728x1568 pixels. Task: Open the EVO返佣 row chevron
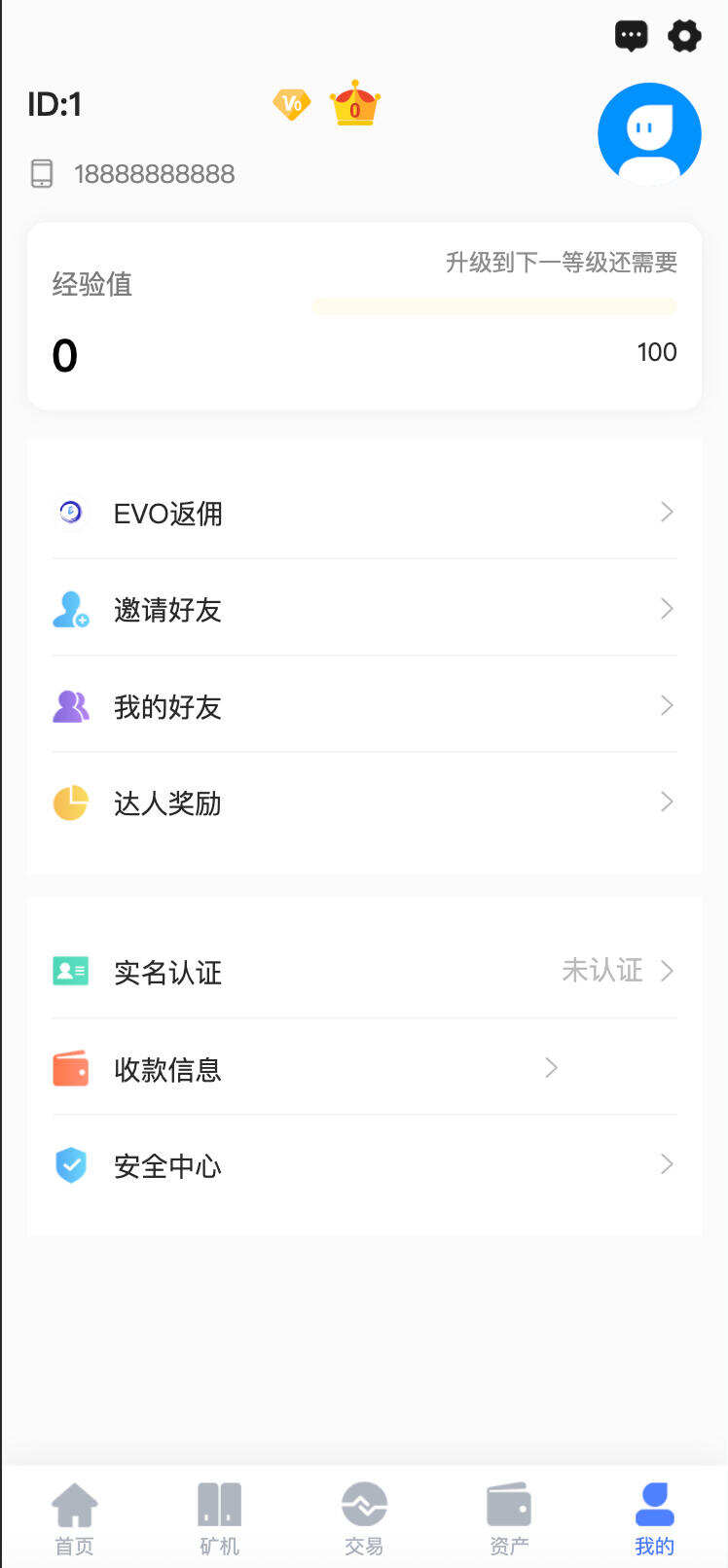tap(667, 512)
